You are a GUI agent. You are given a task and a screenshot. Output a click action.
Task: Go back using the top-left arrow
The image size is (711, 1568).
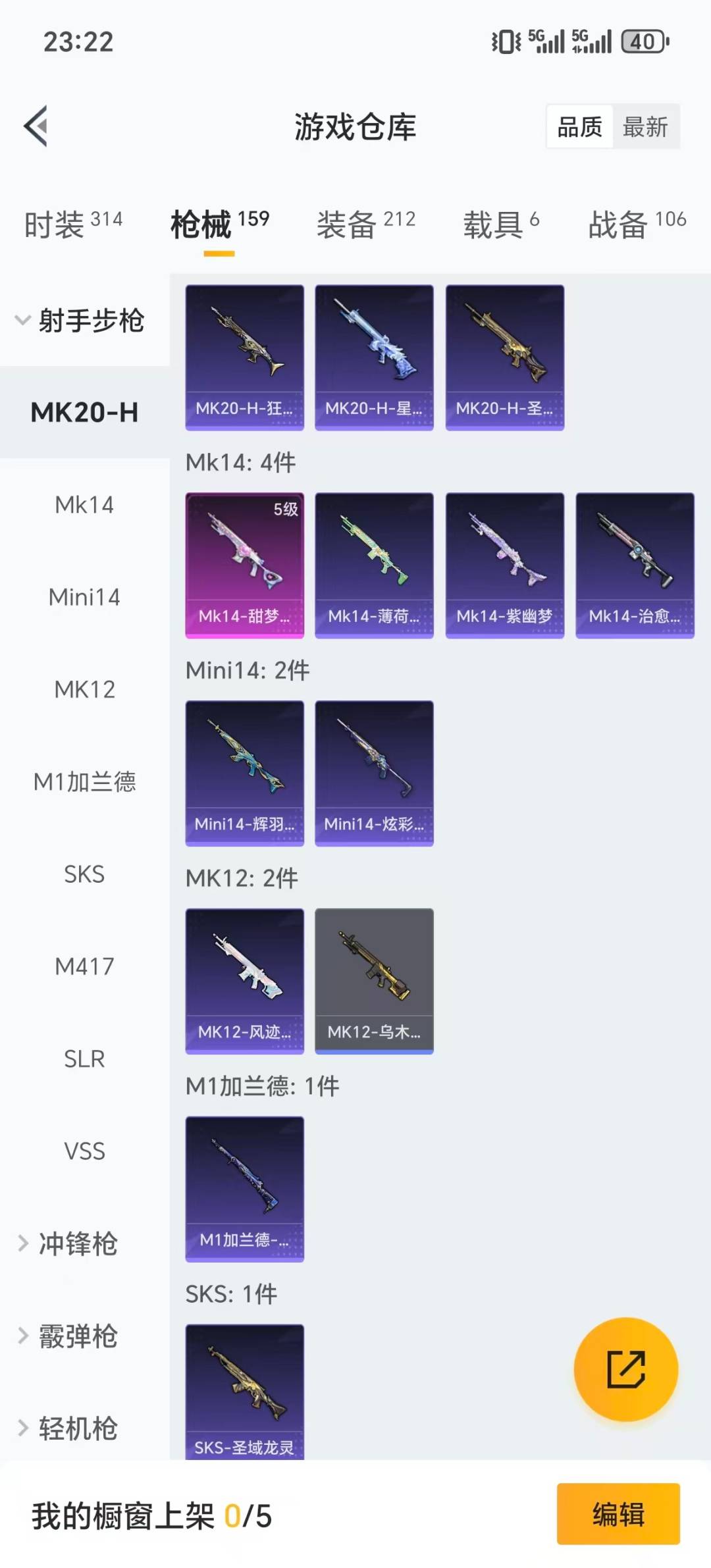point(36,126)
